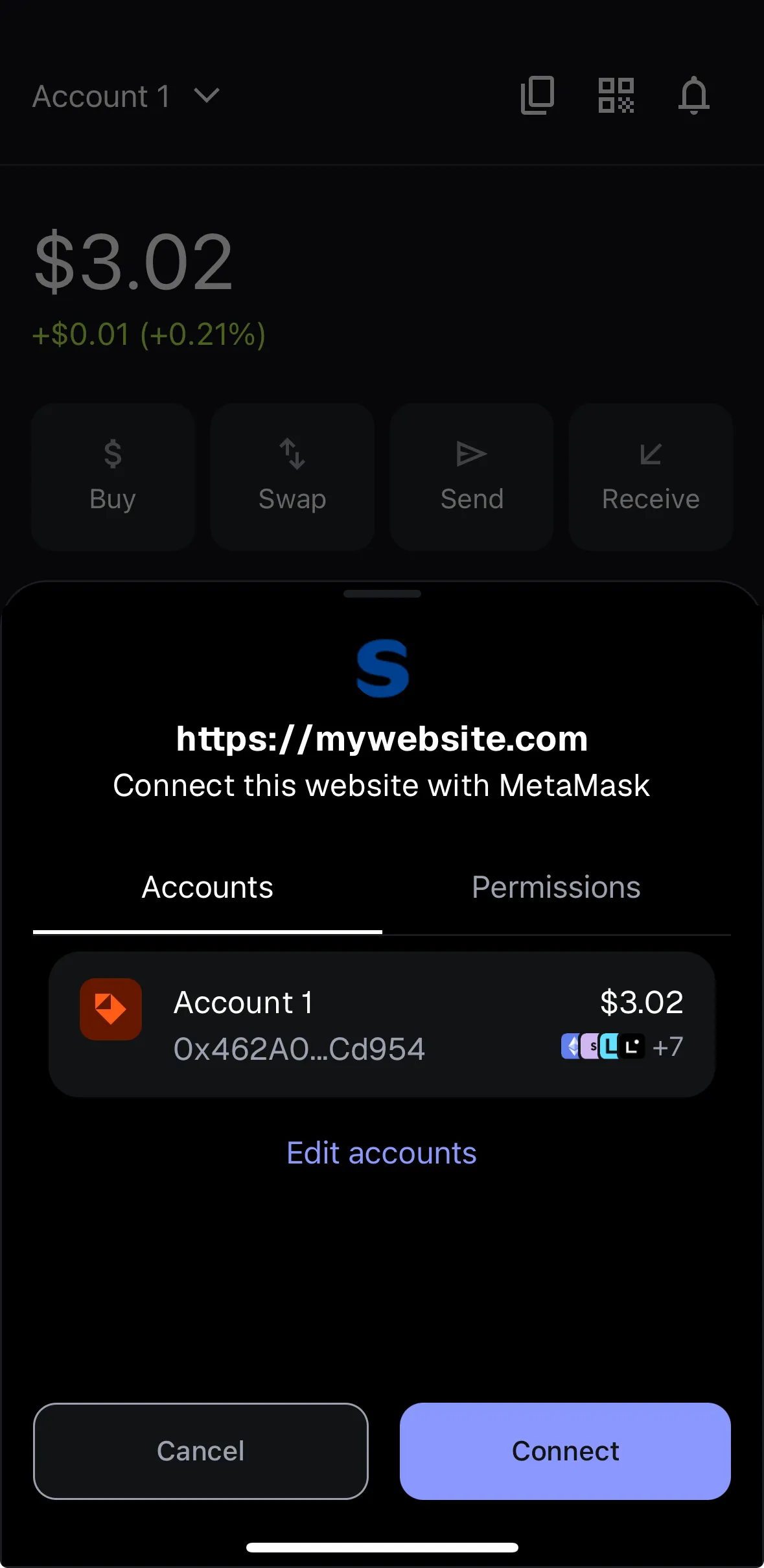Cancel the connection request

tap(199, 1451)
